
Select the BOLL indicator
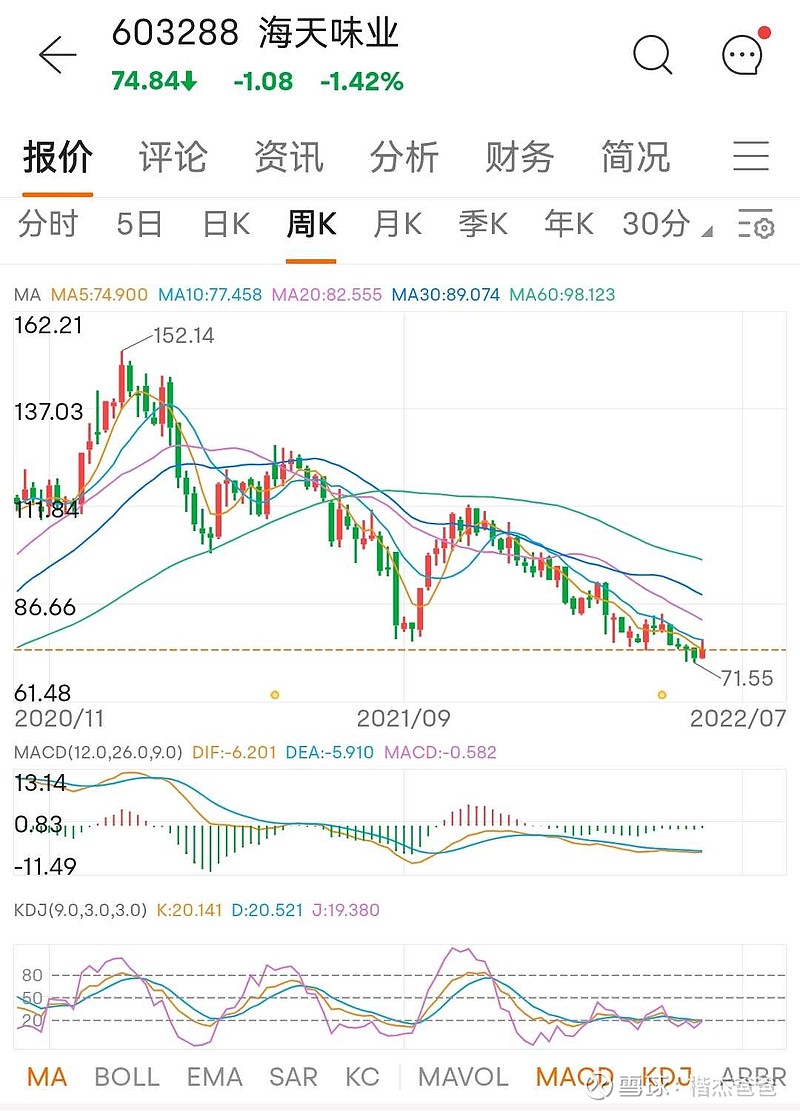tap(127, 1077)
